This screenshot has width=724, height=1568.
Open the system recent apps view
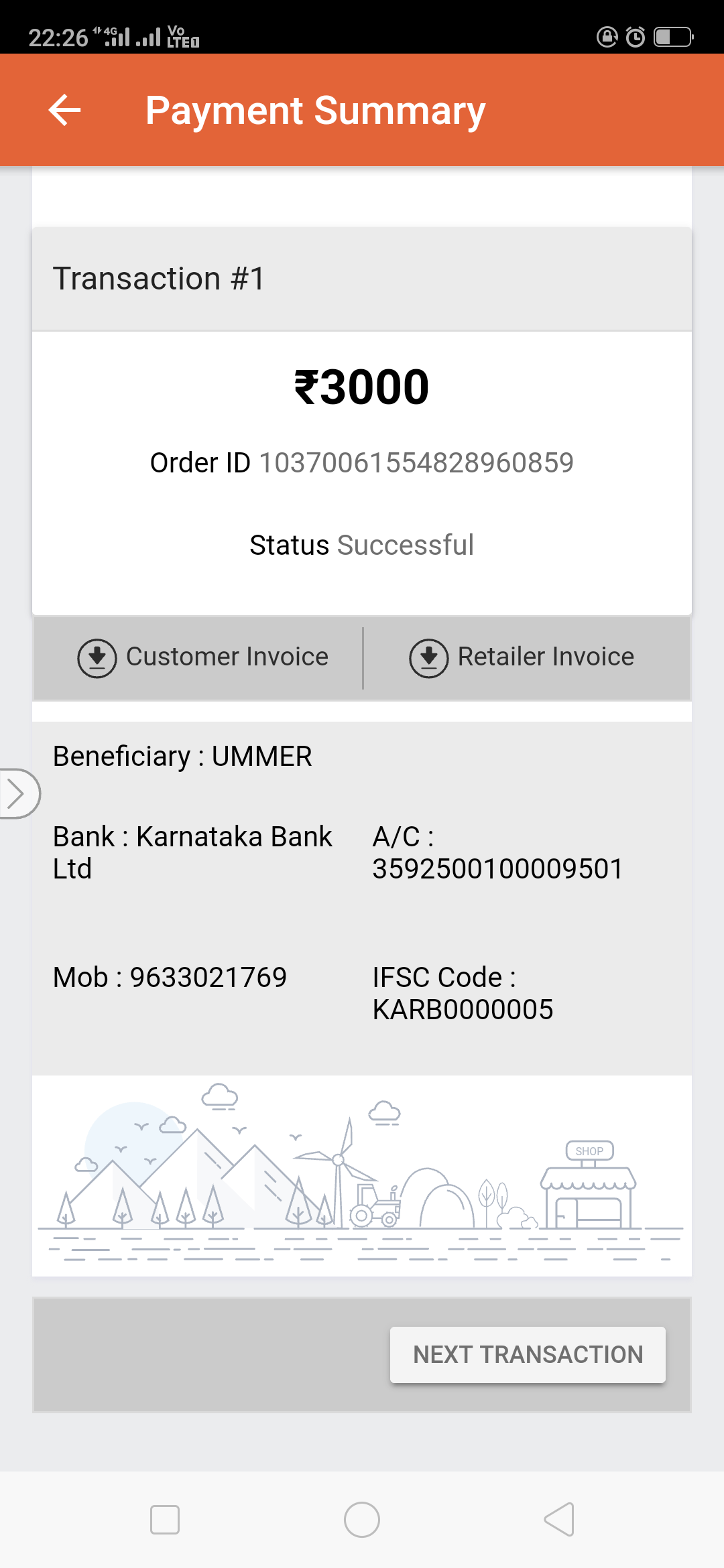coord(165,1519)
